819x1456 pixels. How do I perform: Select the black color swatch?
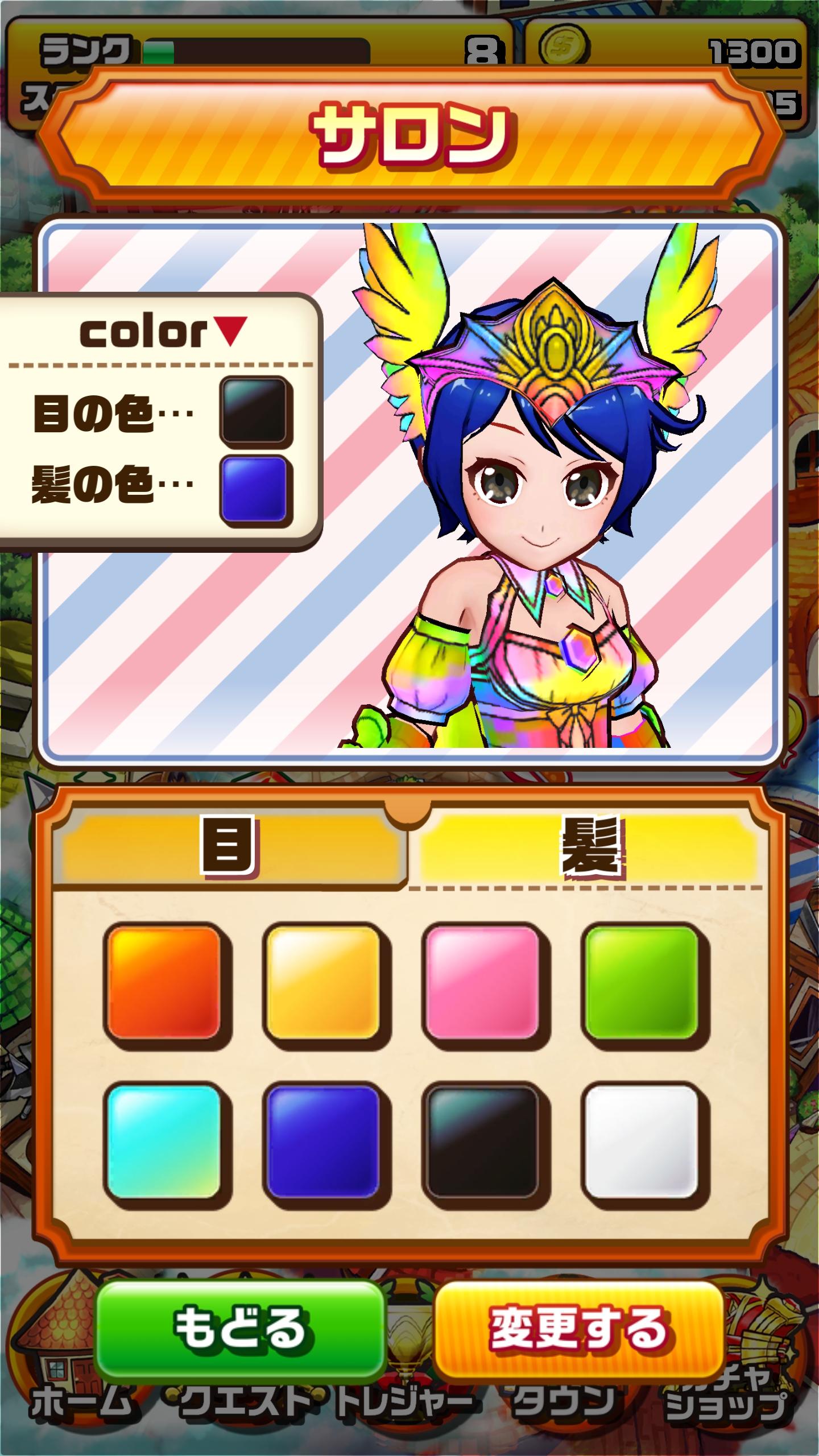pyautogui.click(x=483, y=1141)
